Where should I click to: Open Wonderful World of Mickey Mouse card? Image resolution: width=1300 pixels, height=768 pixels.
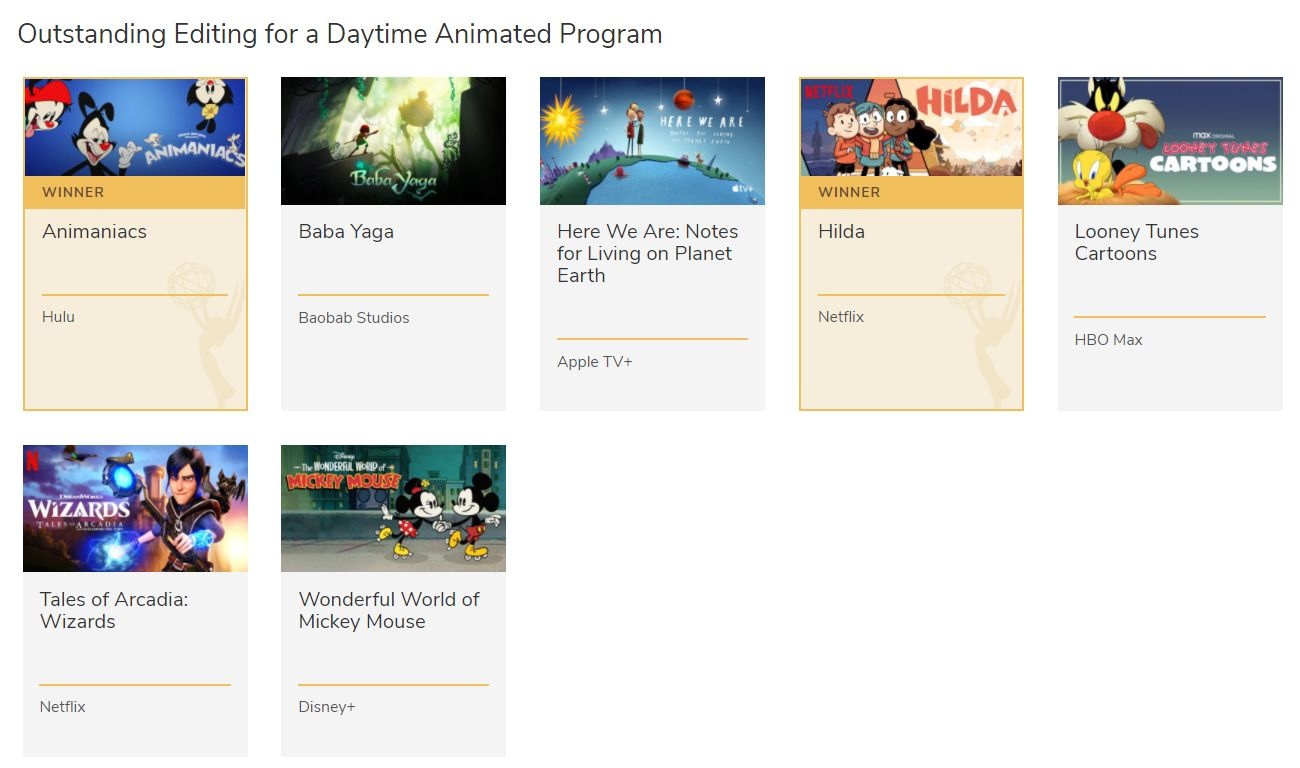(393, 600)
